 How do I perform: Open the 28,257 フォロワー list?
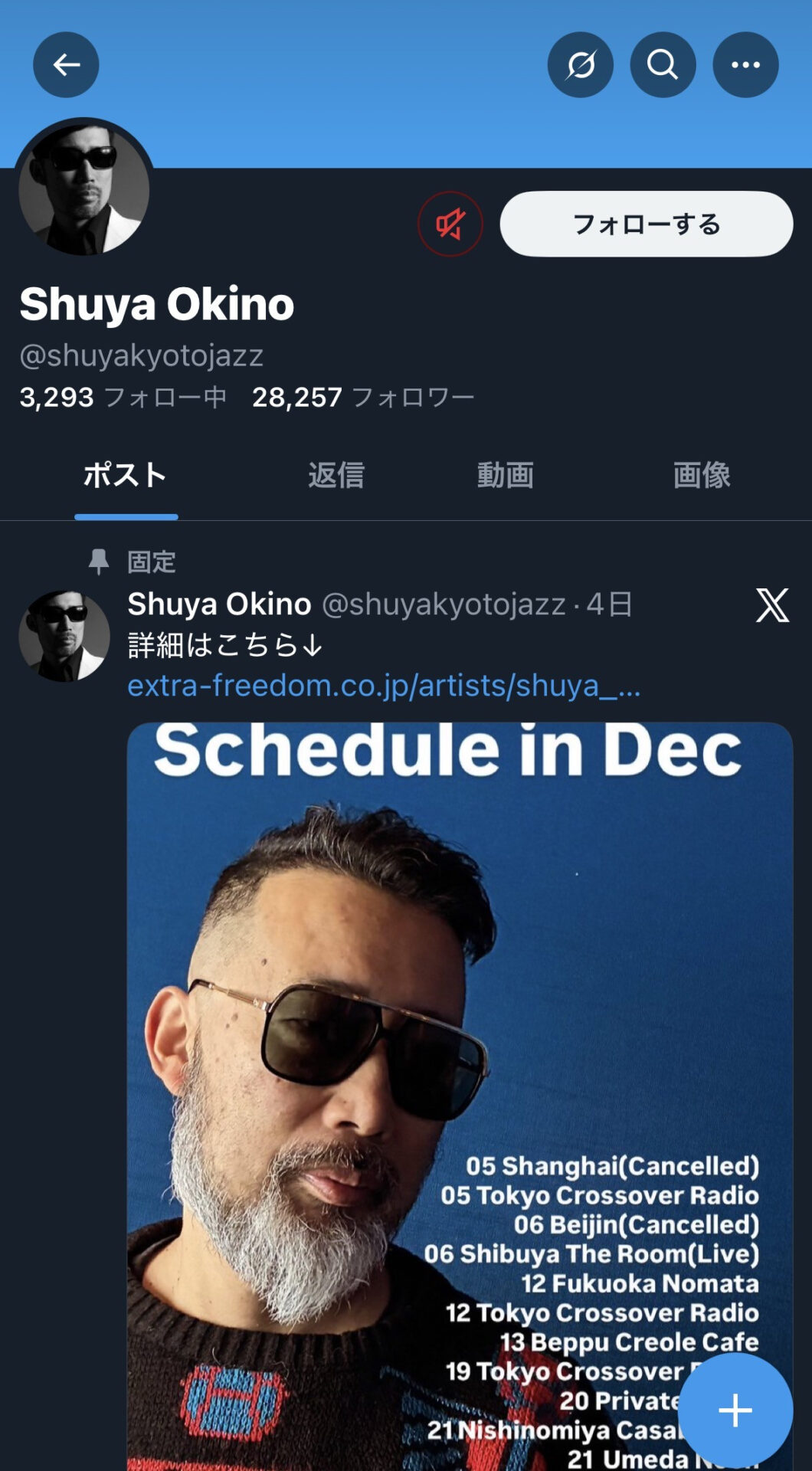(x=363, y=397)
